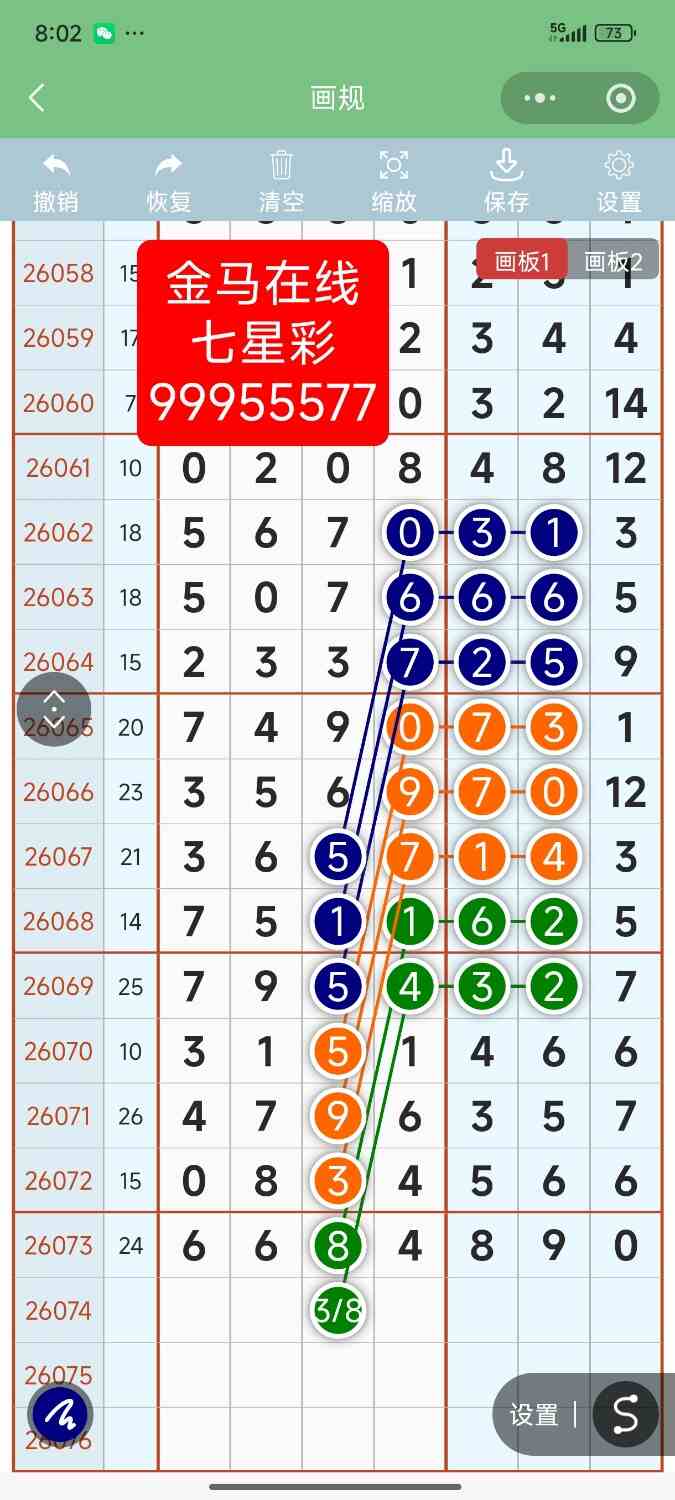The width and height of the screenshot is (675, 1500).
Task: Close the mini program via circle icon
Action: (x=621, y=98)
